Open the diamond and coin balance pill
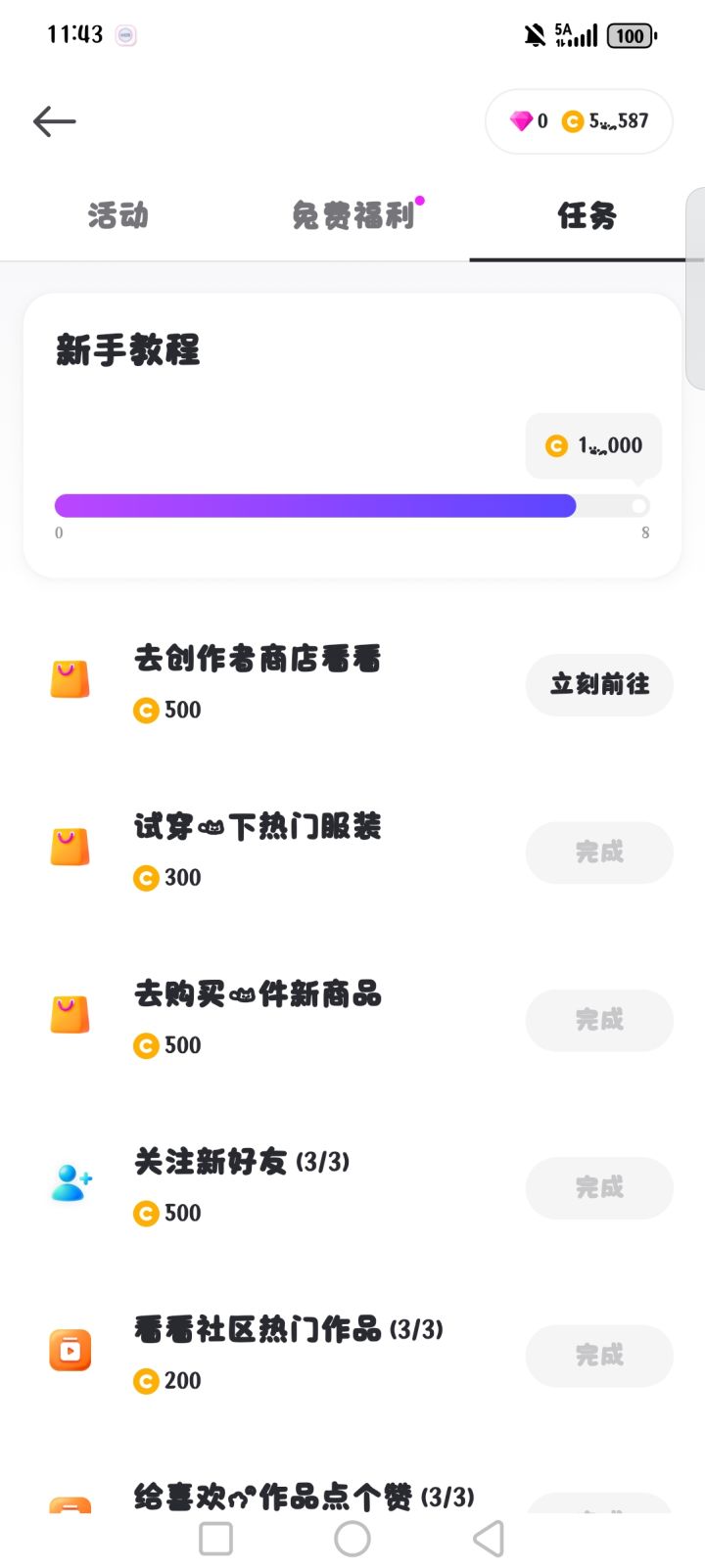Image resolution: width=705 pixels, height=1568 pixels. coord(579,121)
